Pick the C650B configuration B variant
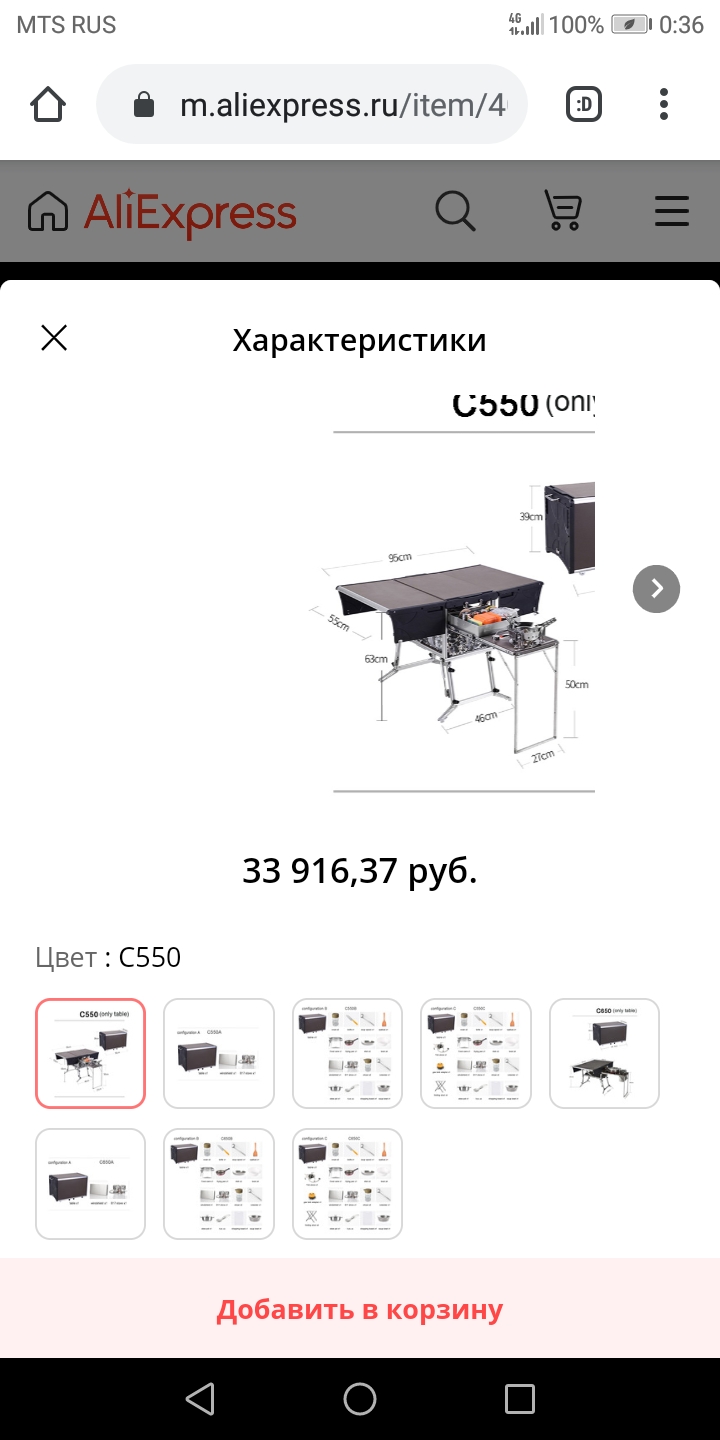 tap(219, 1183)
